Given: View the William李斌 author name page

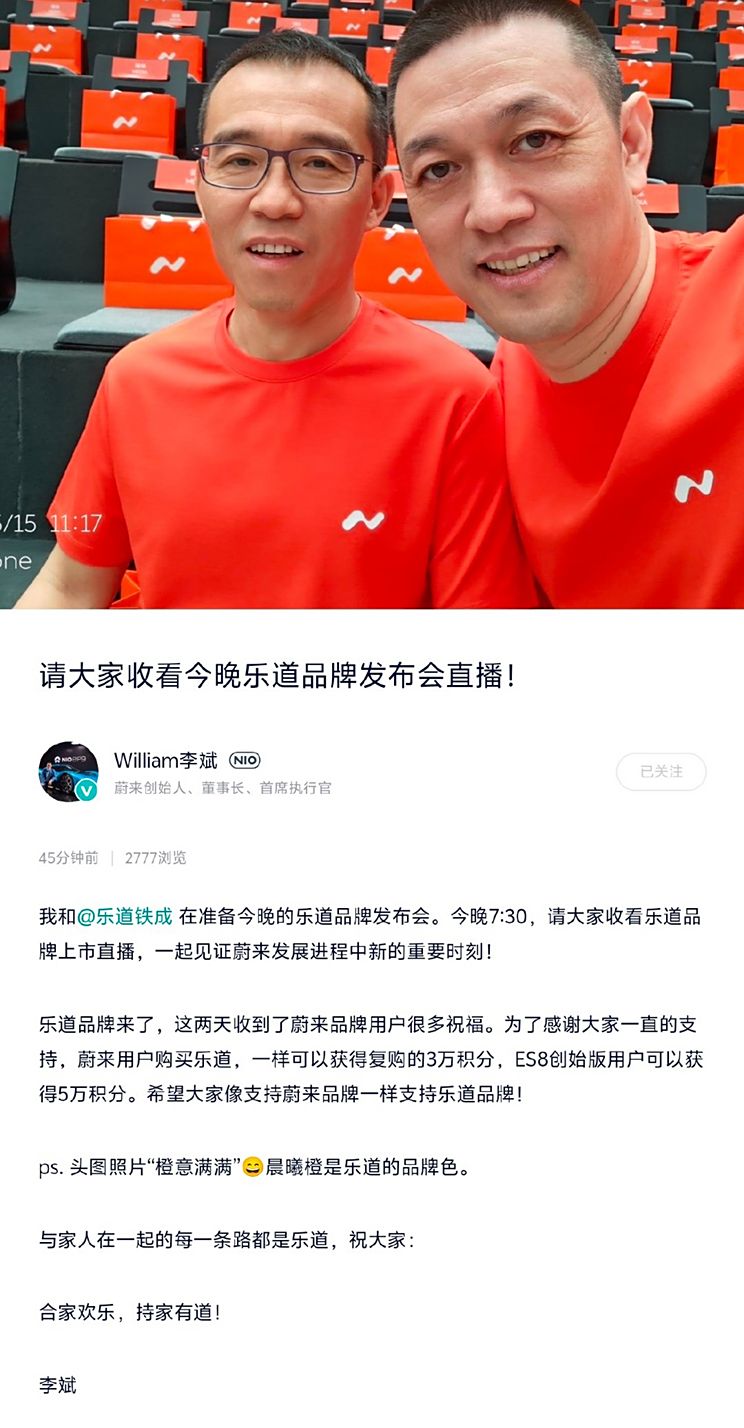Looking at the screenshot, I should pyautogui.click(x=165, y=761).
